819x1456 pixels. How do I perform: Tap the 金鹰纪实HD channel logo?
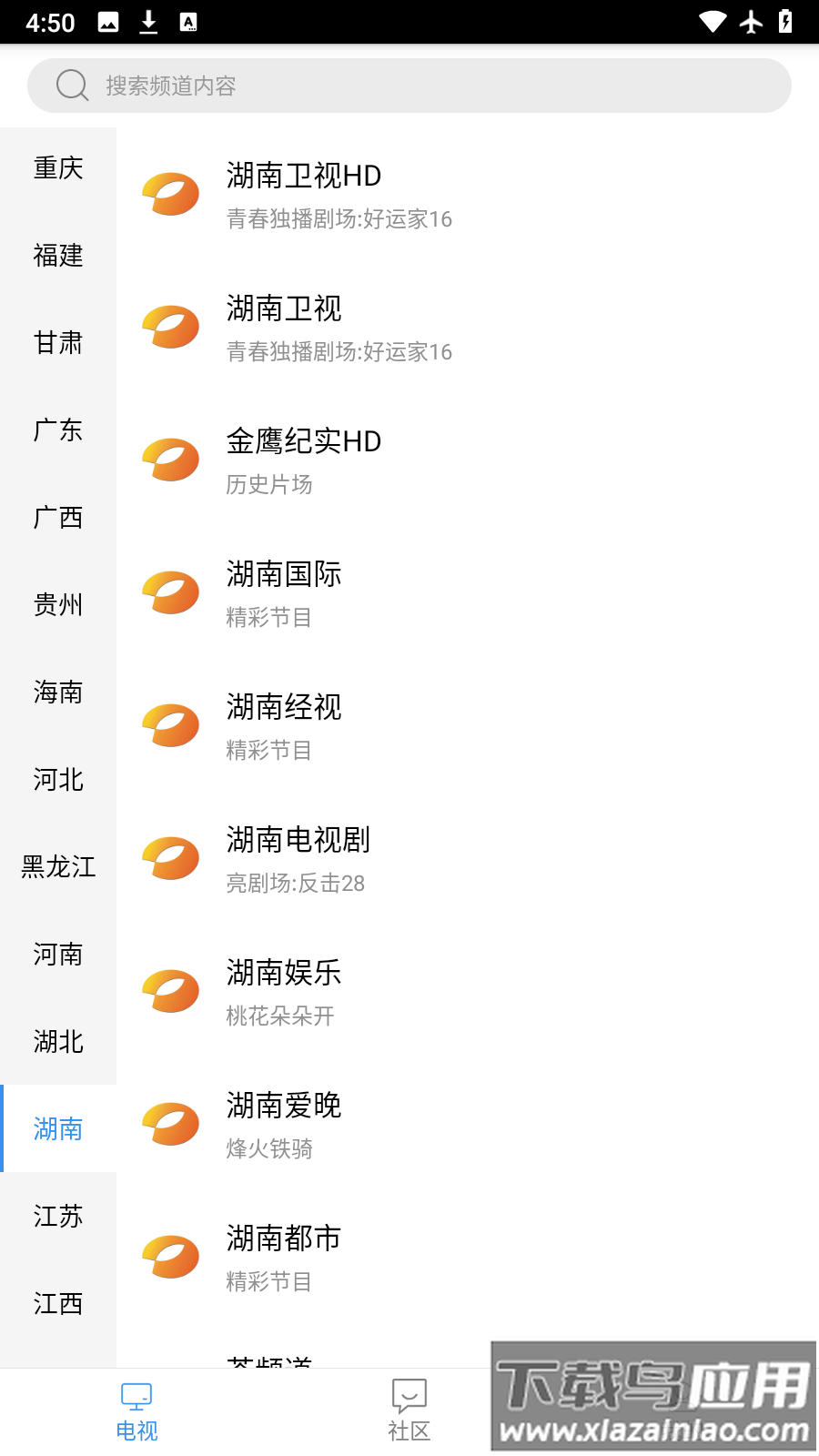(x=170, y=459)
